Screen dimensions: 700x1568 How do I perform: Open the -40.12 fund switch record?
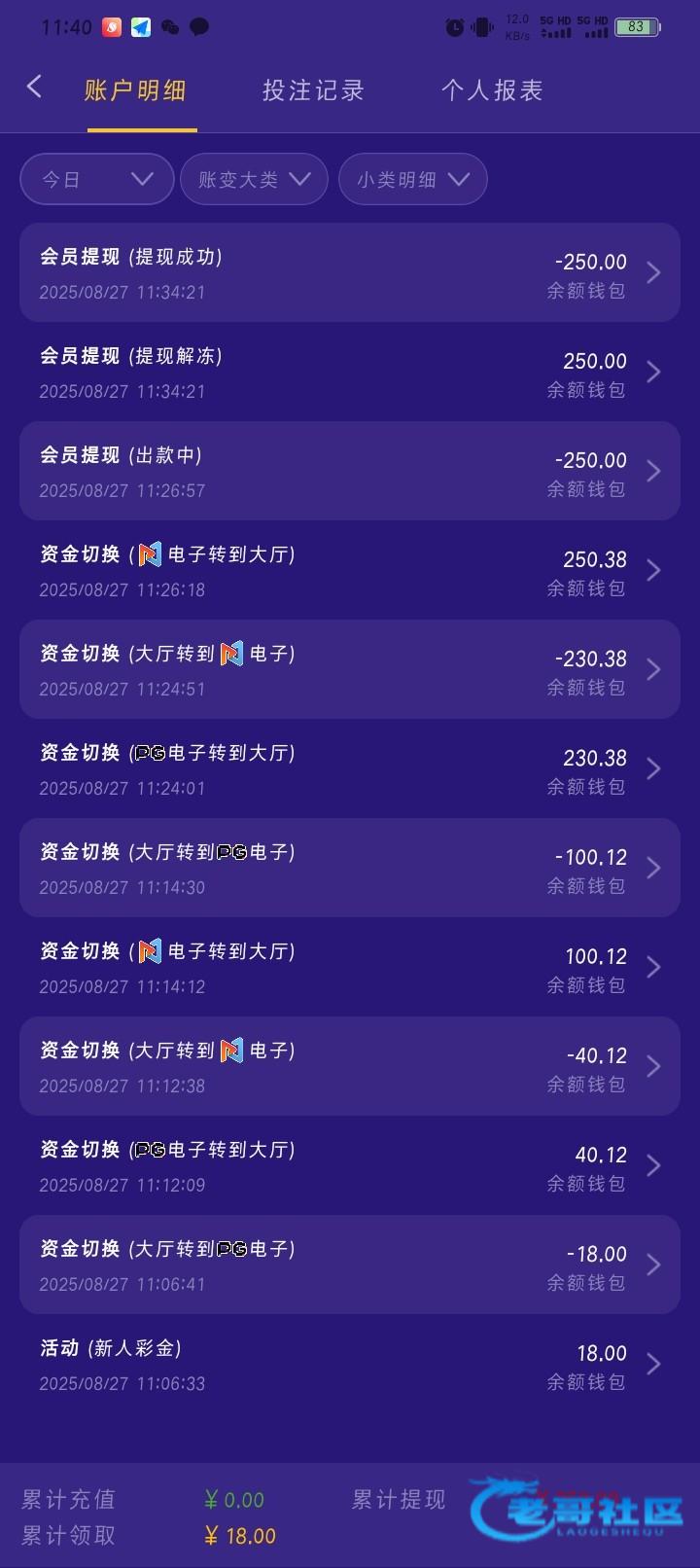[350, 1066]
